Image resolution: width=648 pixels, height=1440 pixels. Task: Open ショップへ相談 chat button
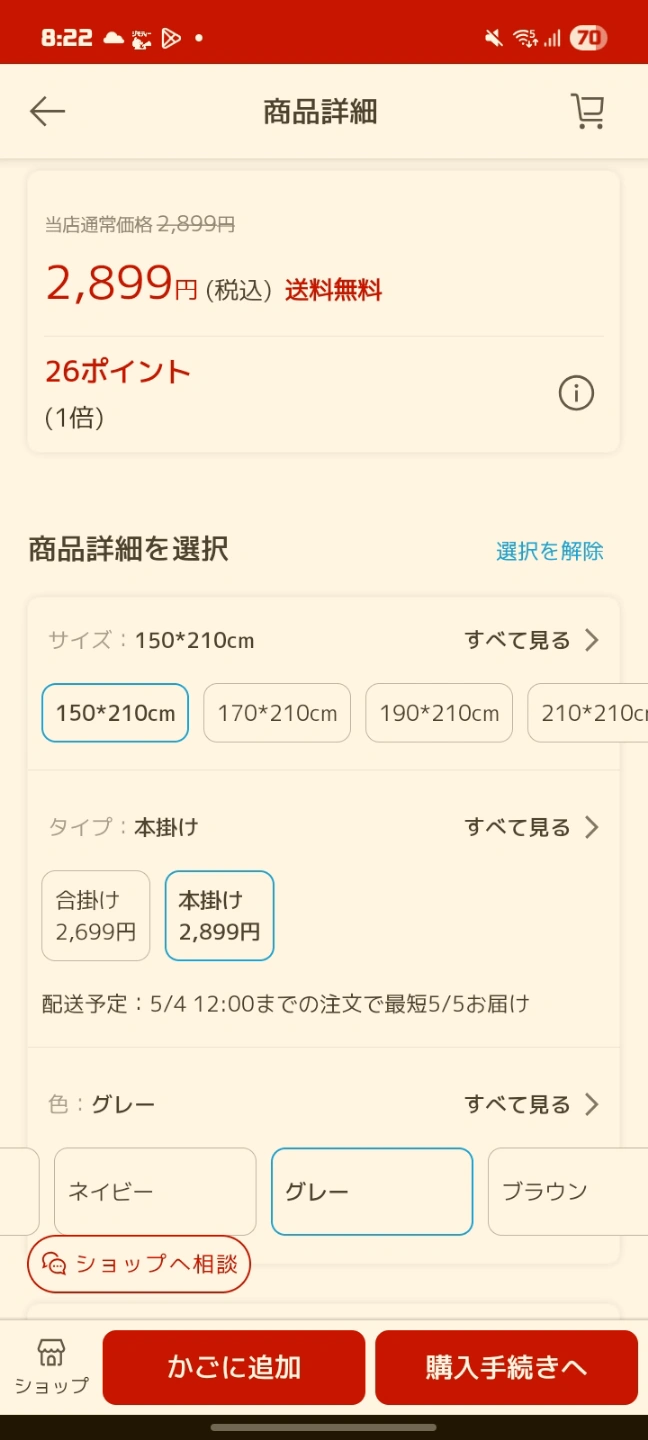point(139,1264)
